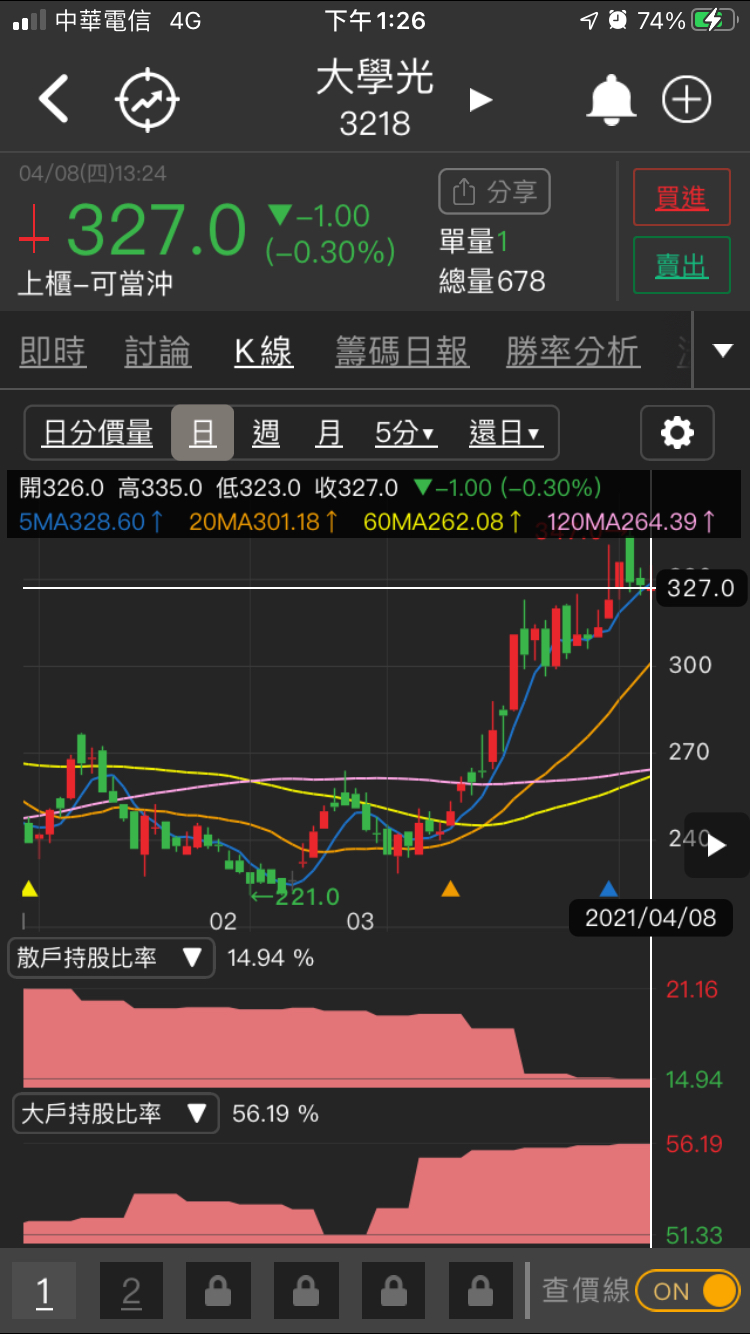Open the 討論 discussion tab
This screenshot has height=1334, width=750.
158,352
